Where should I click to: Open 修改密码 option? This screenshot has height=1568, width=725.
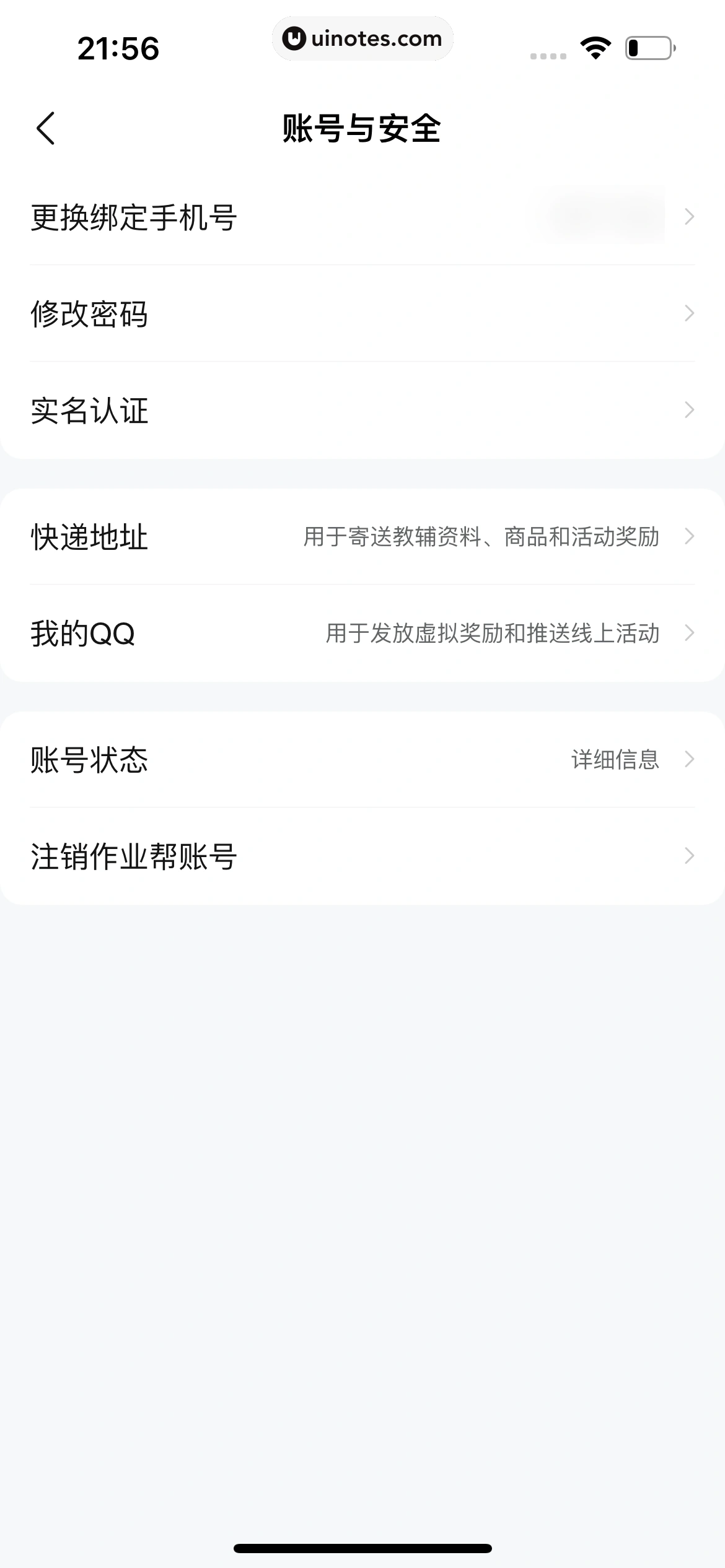(x=362, y=313)
